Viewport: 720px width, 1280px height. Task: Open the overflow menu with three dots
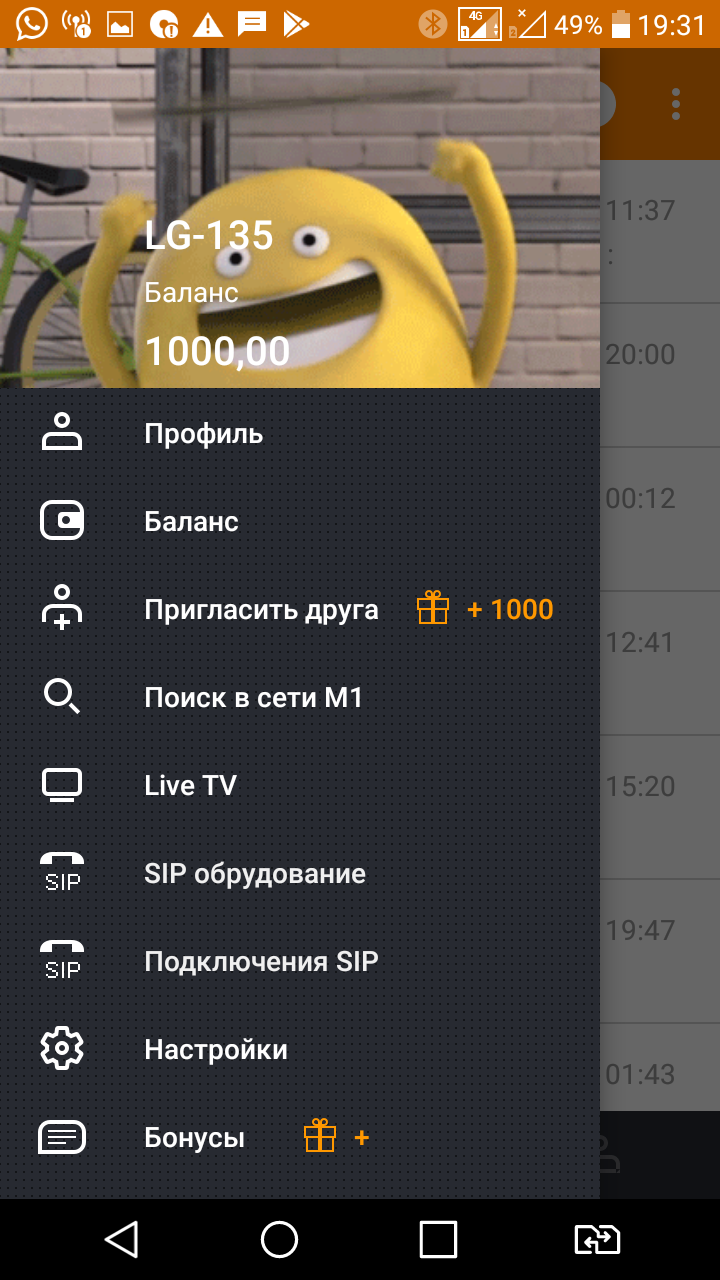point(677,104)
